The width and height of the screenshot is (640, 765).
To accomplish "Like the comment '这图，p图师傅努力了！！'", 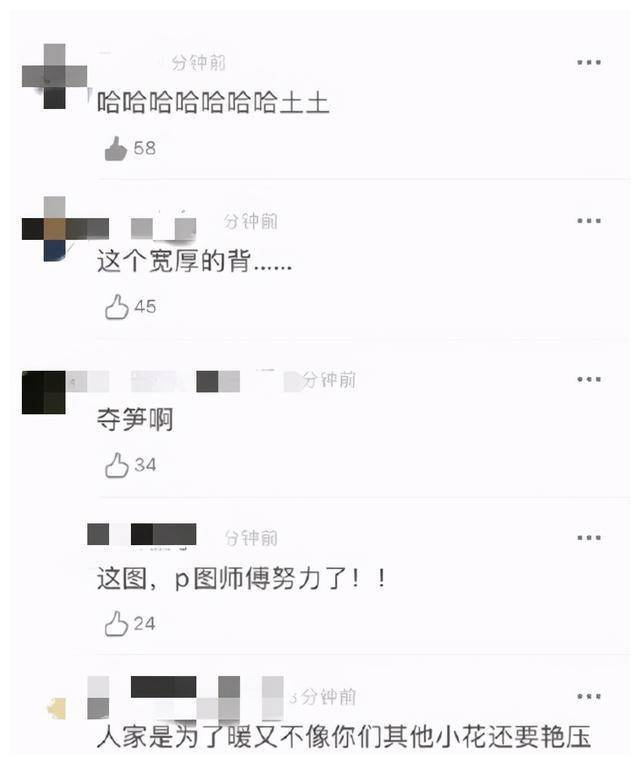I will click(117, 624).
